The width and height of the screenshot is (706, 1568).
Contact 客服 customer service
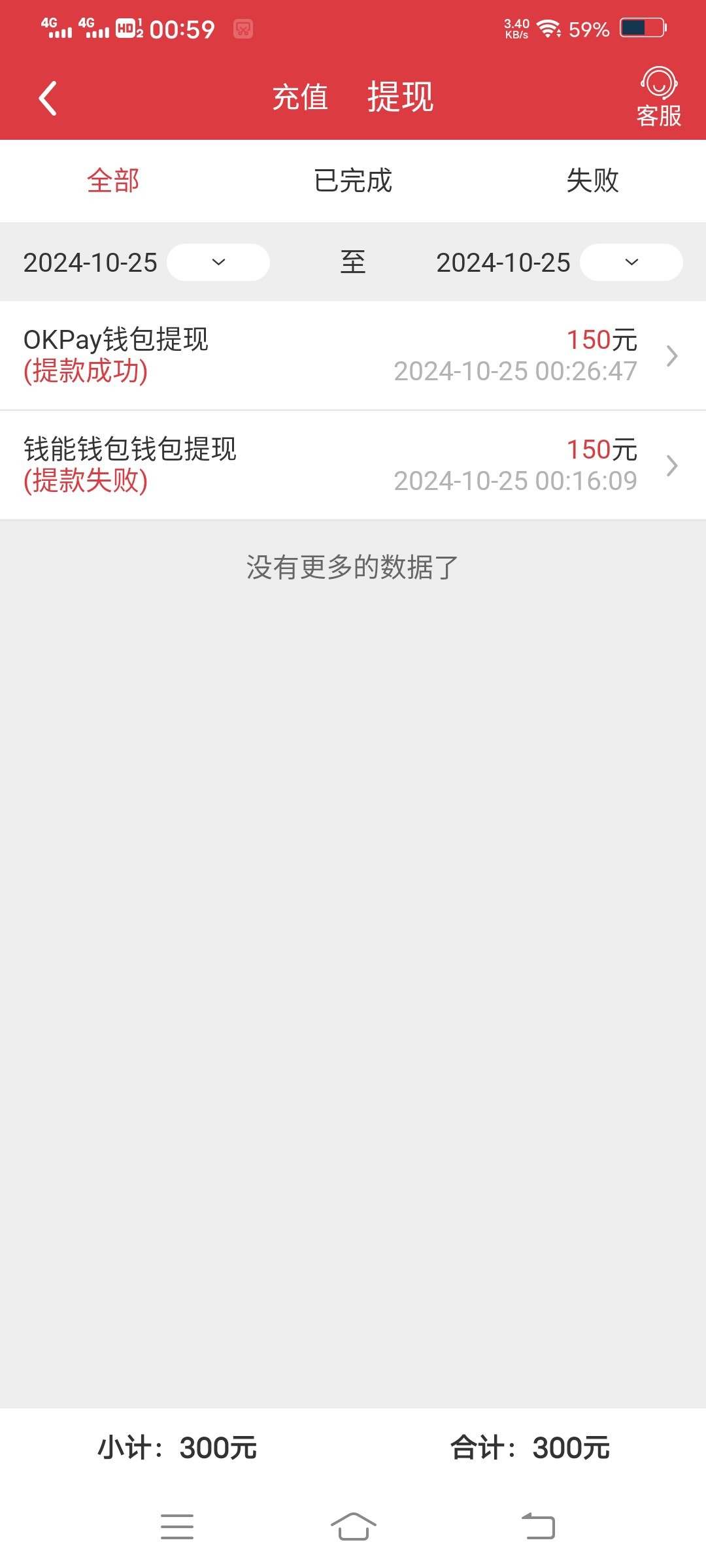659,97
